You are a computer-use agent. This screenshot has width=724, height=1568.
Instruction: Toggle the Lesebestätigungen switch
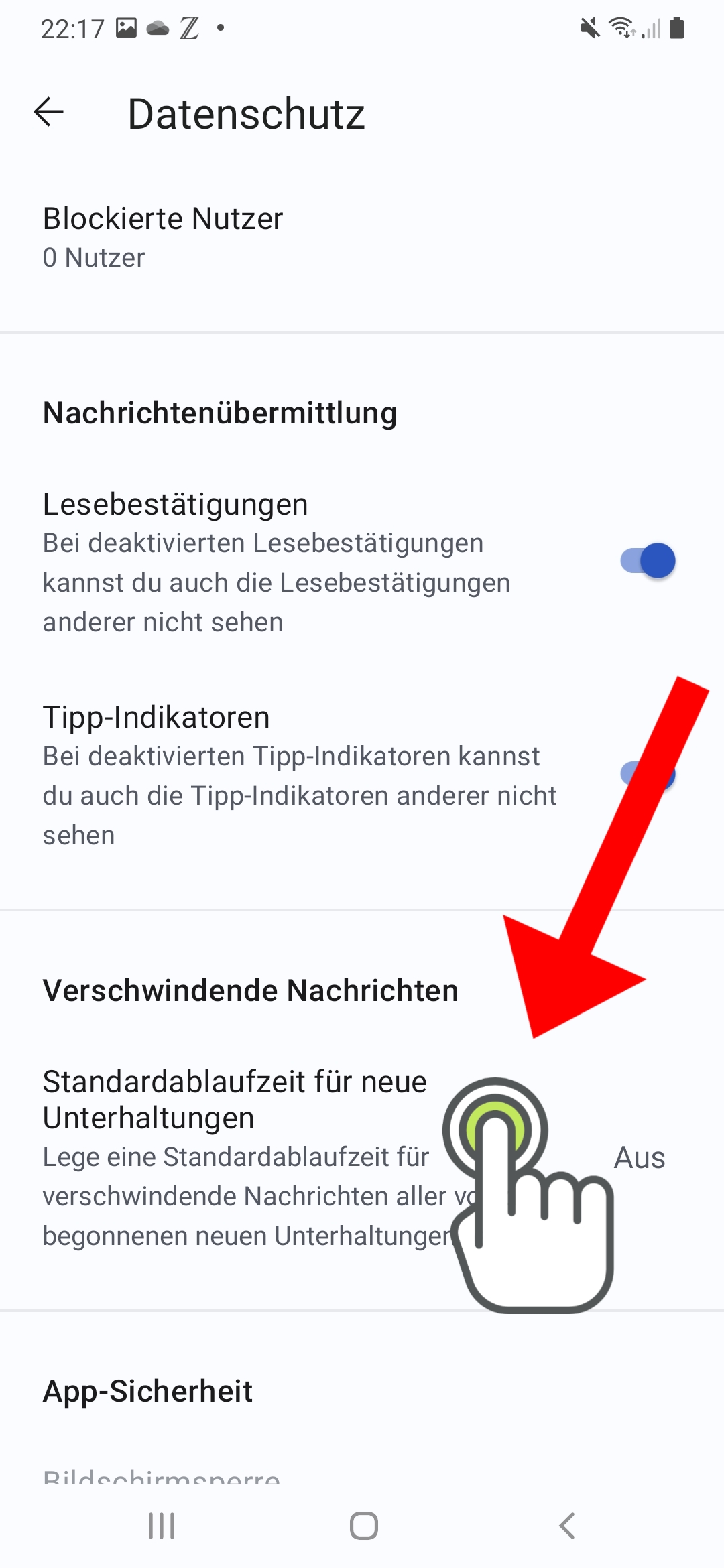pos(647,561)
